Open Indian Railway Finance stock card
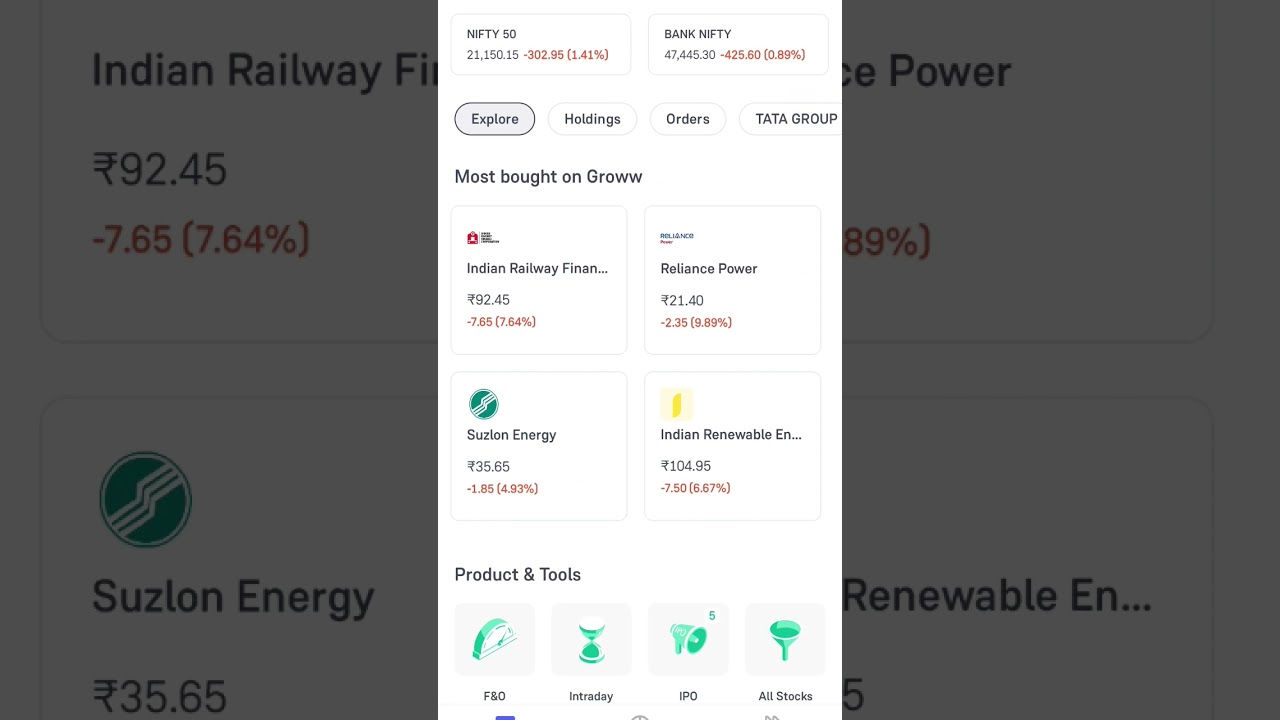1280x720 pixels. pyautogui.click(x=539, y=280)
